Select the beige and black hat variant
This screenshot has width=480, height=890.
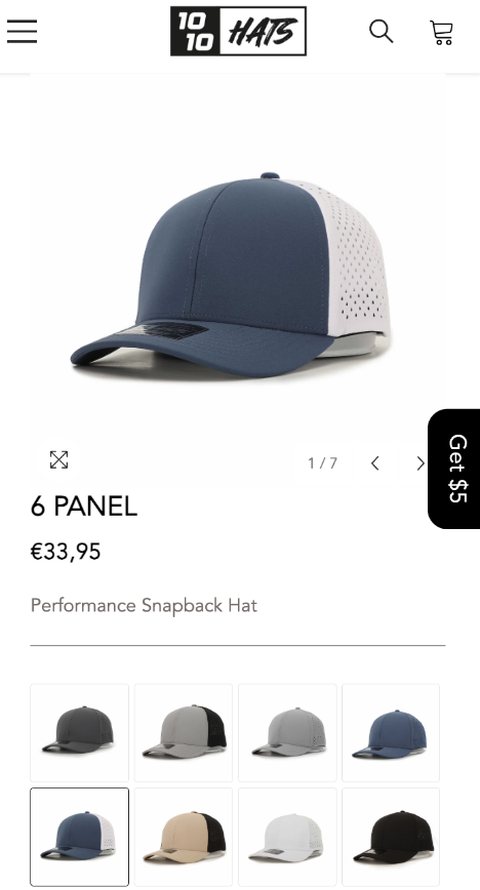(x=183, y=837)
